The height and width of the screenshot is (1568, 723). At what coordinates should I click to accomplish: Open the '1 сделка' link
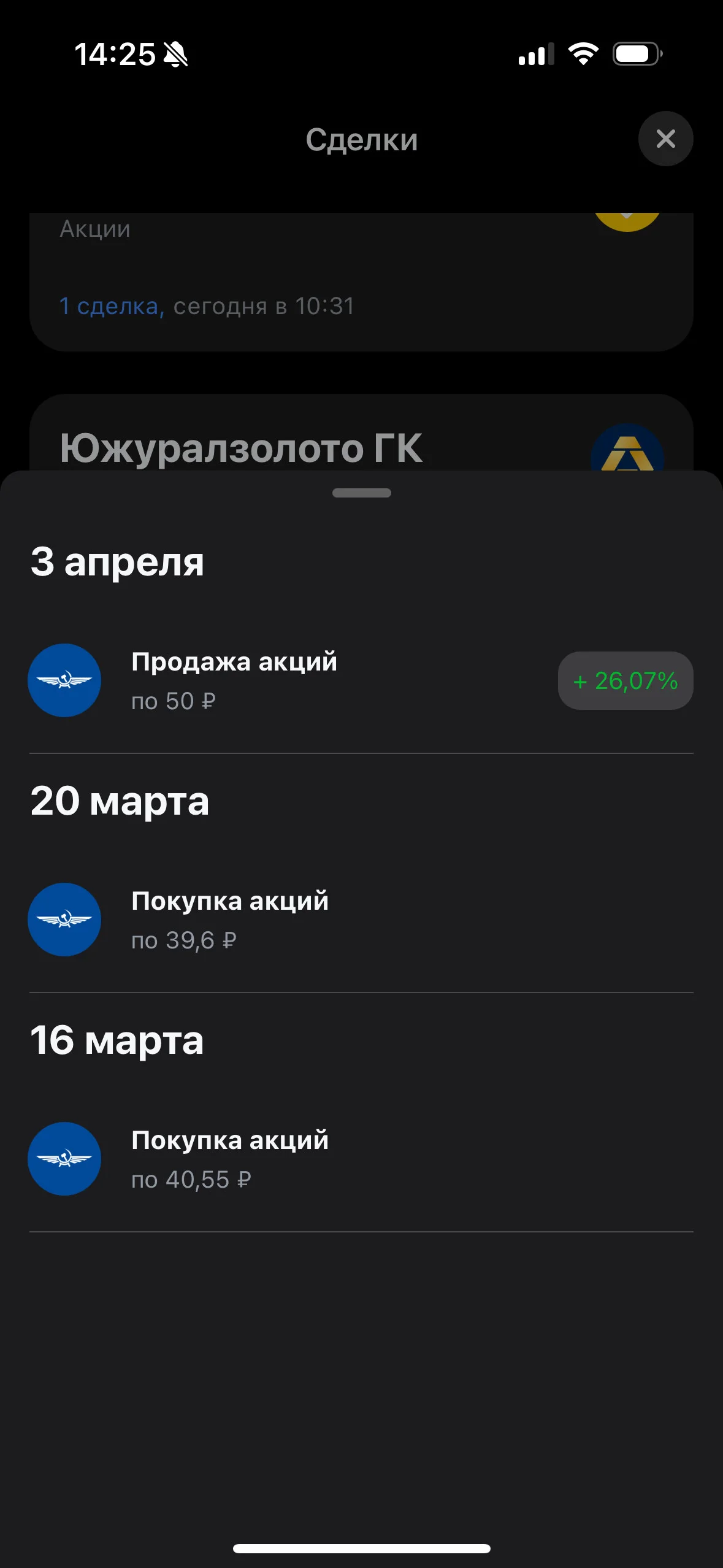112,306
